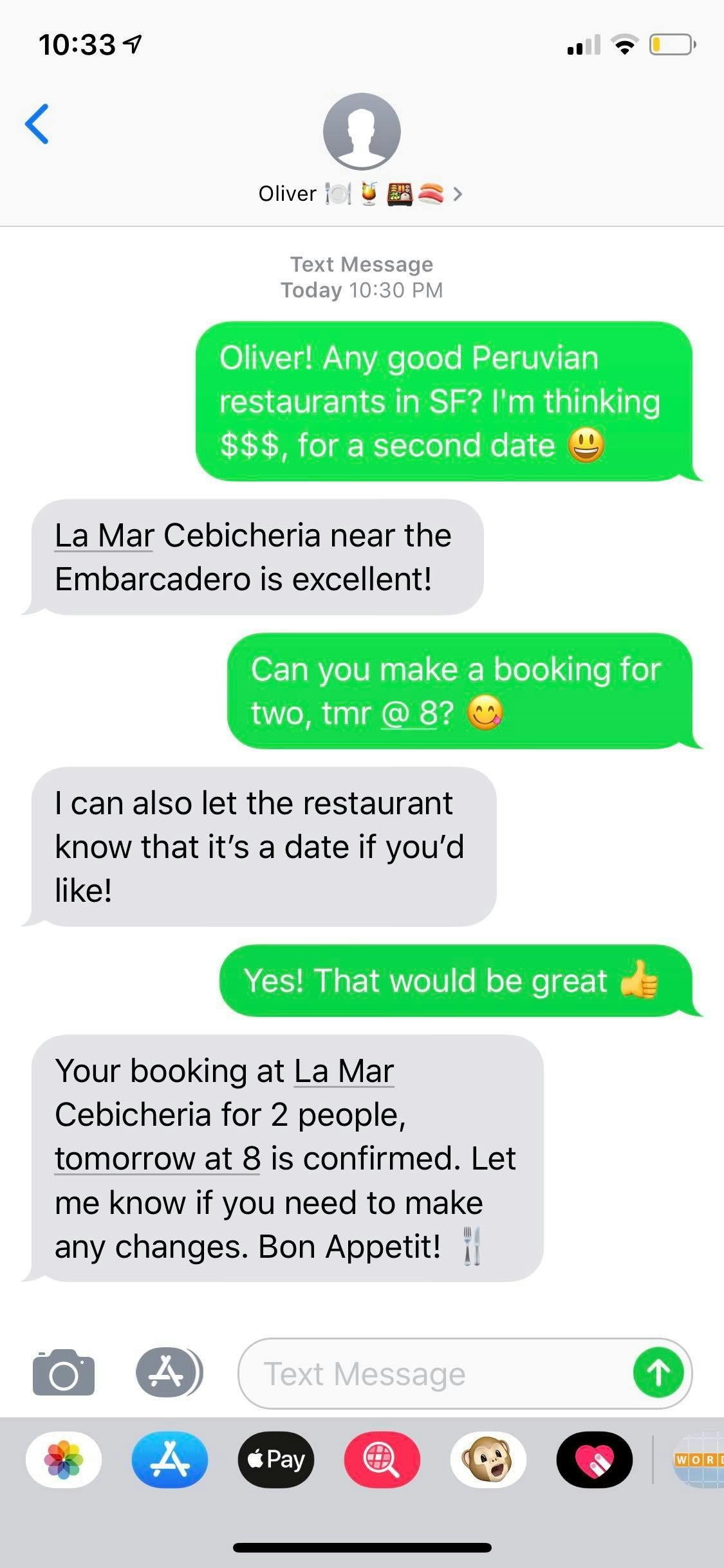724x1568 pixels.
Task: Go back to the messages list
Action: [x=37, y=124]
